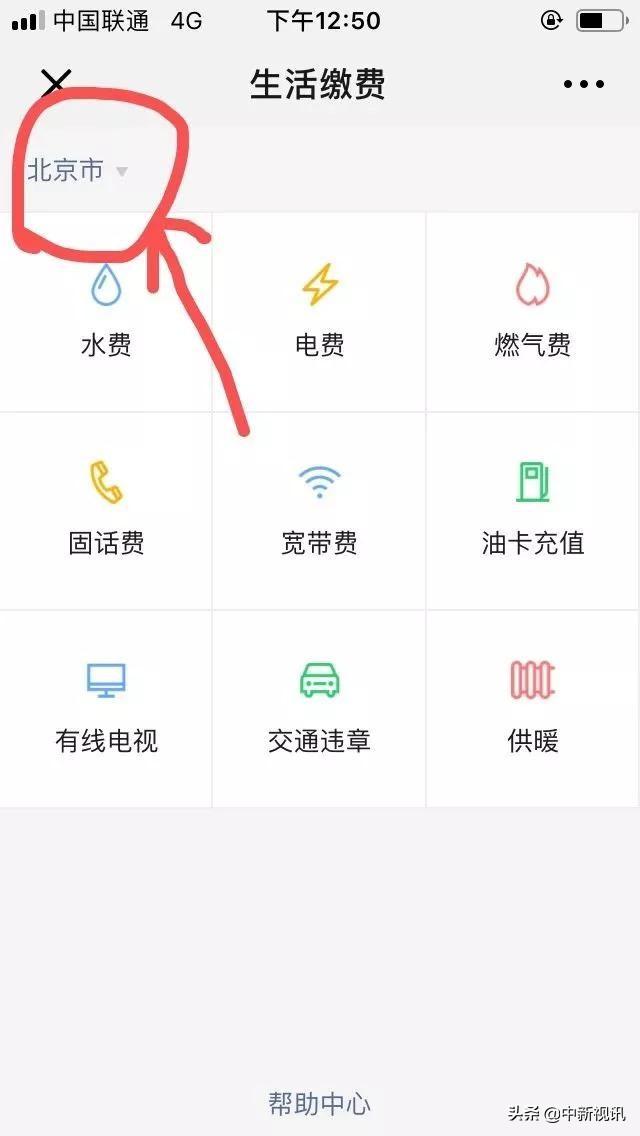Expand the 北京市 city dropdown
Screen dimensions: 640x1136
click(78, 171)
